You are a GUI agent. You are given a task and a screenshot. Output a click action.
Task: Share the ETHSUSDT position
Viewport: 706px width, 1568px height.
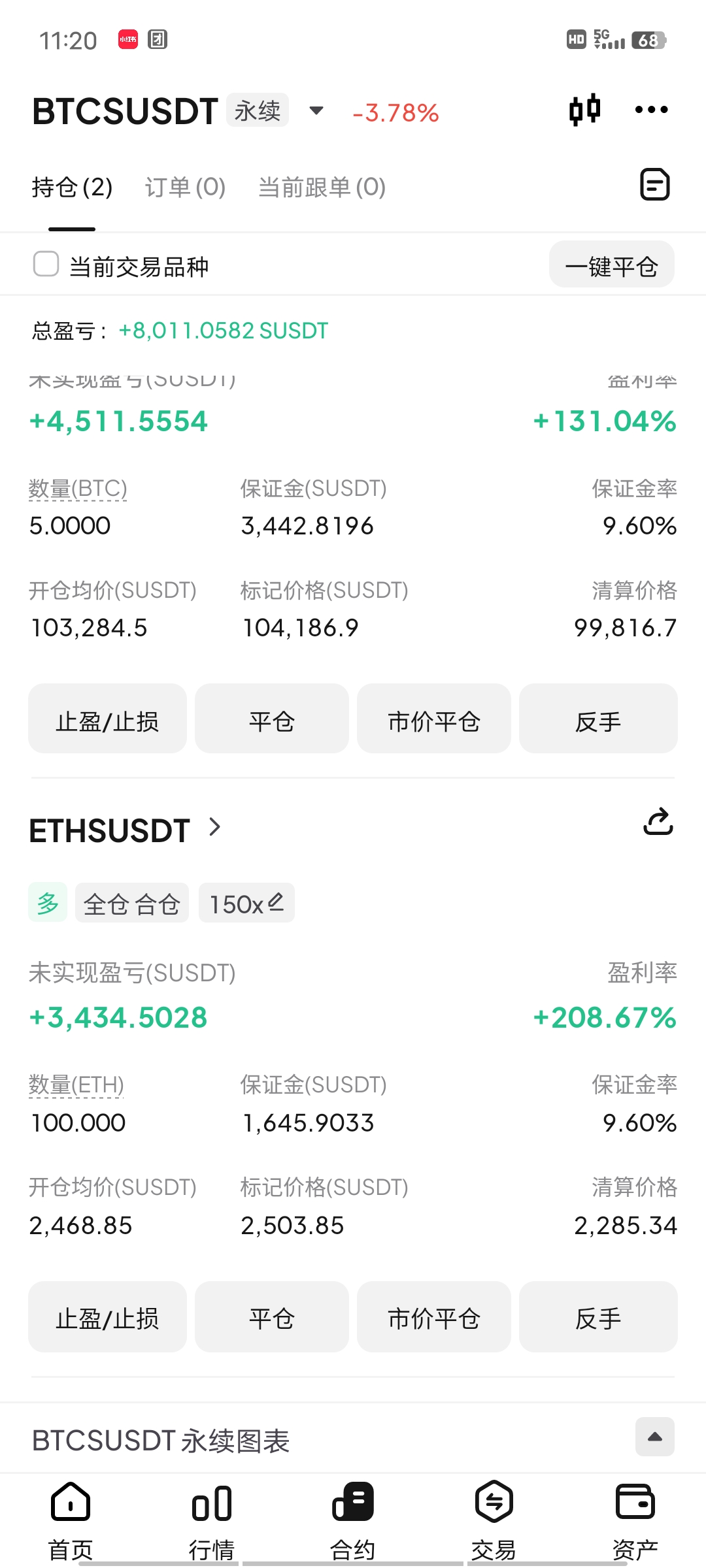click(658, 822)
